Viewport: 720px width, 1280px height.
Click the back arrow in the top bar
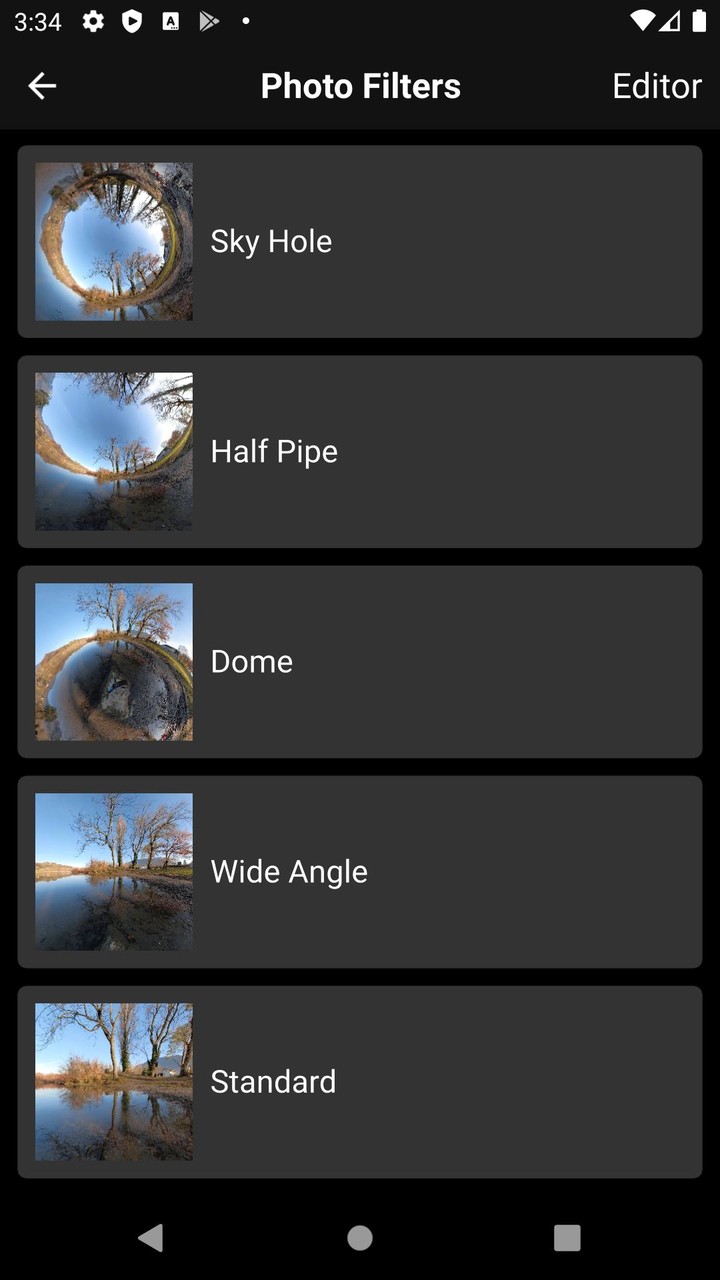(41, 86)
